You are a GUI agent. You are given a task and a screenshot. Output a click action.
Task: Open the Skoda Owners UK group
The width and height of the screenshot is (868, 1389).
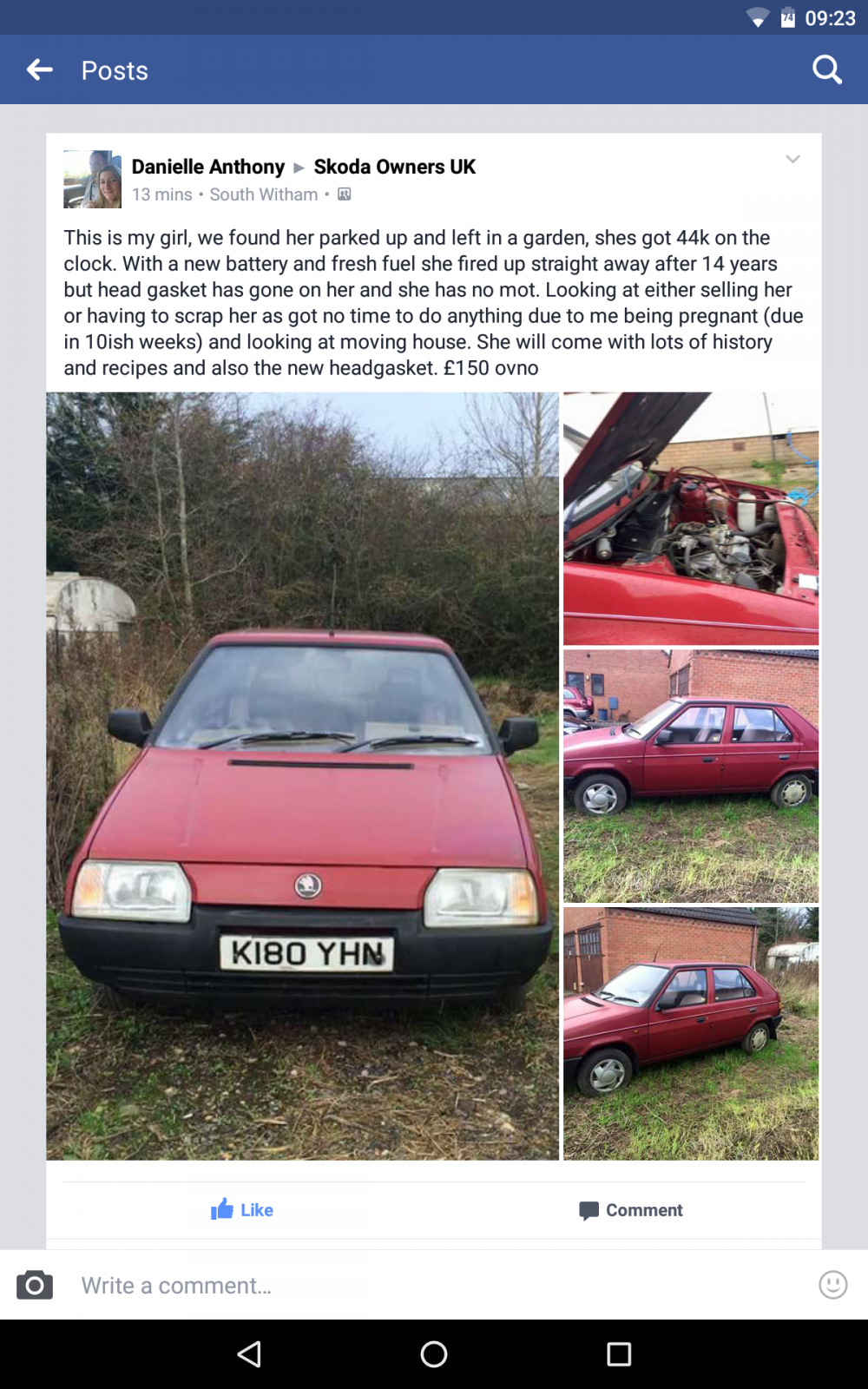click(x=395, y=167)
